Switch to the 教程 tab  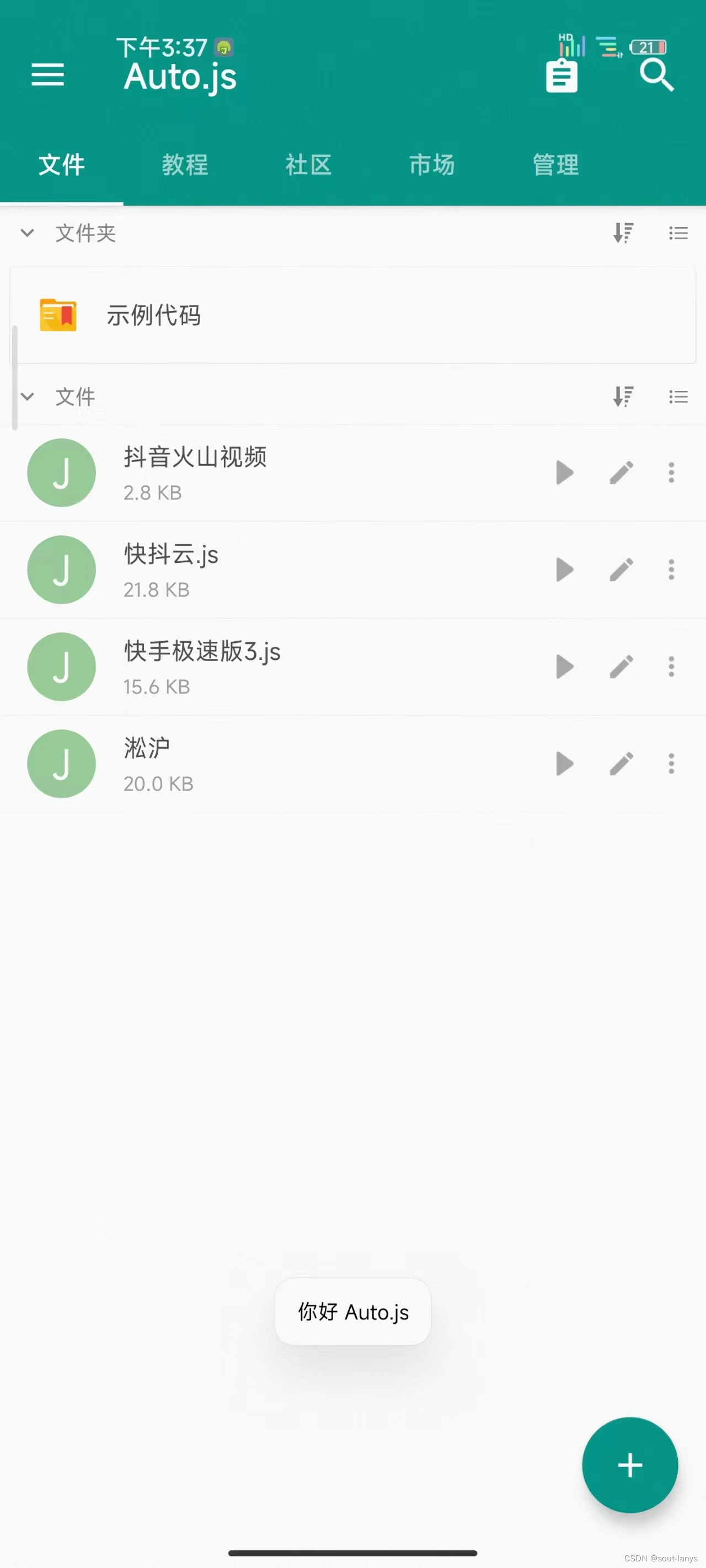coord(185,165)
